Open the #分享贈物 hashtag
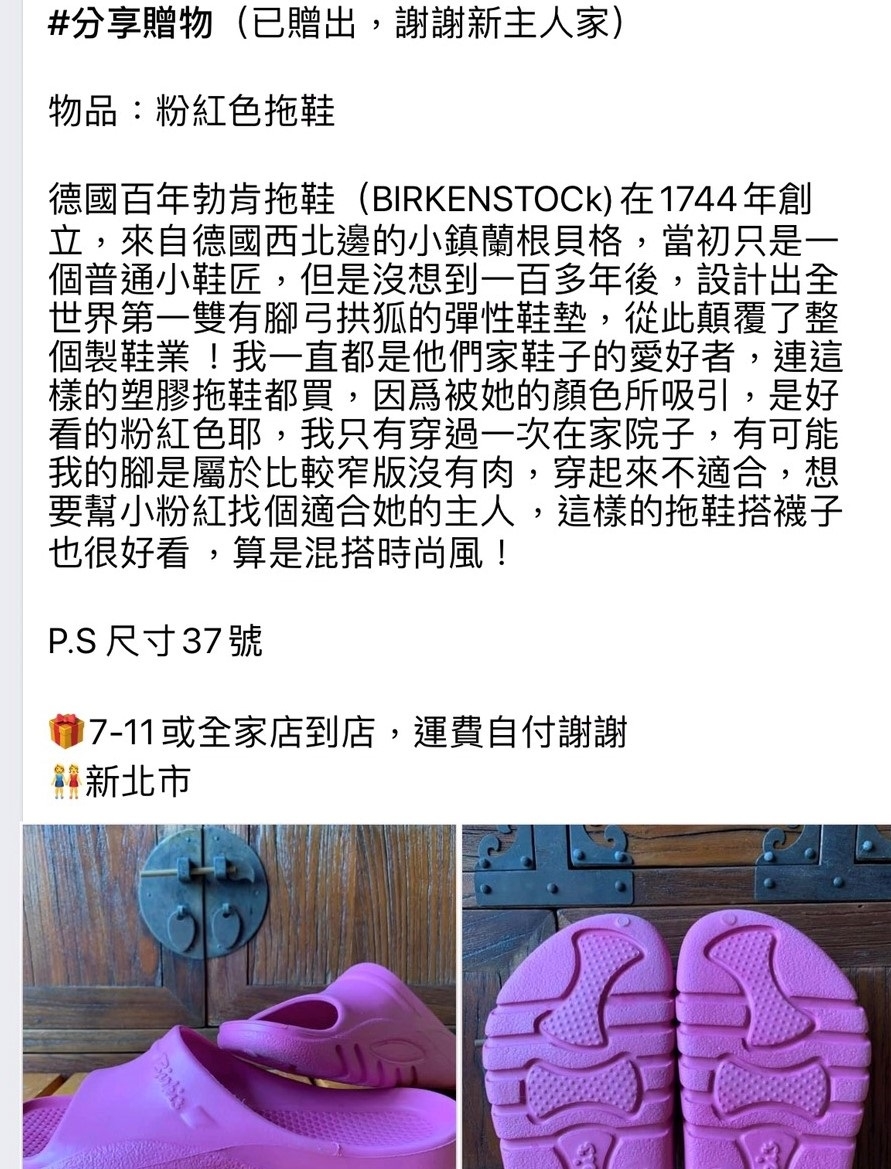This screenshot has height=1169, width=891. pyautogui.click(x=130, y=23)
